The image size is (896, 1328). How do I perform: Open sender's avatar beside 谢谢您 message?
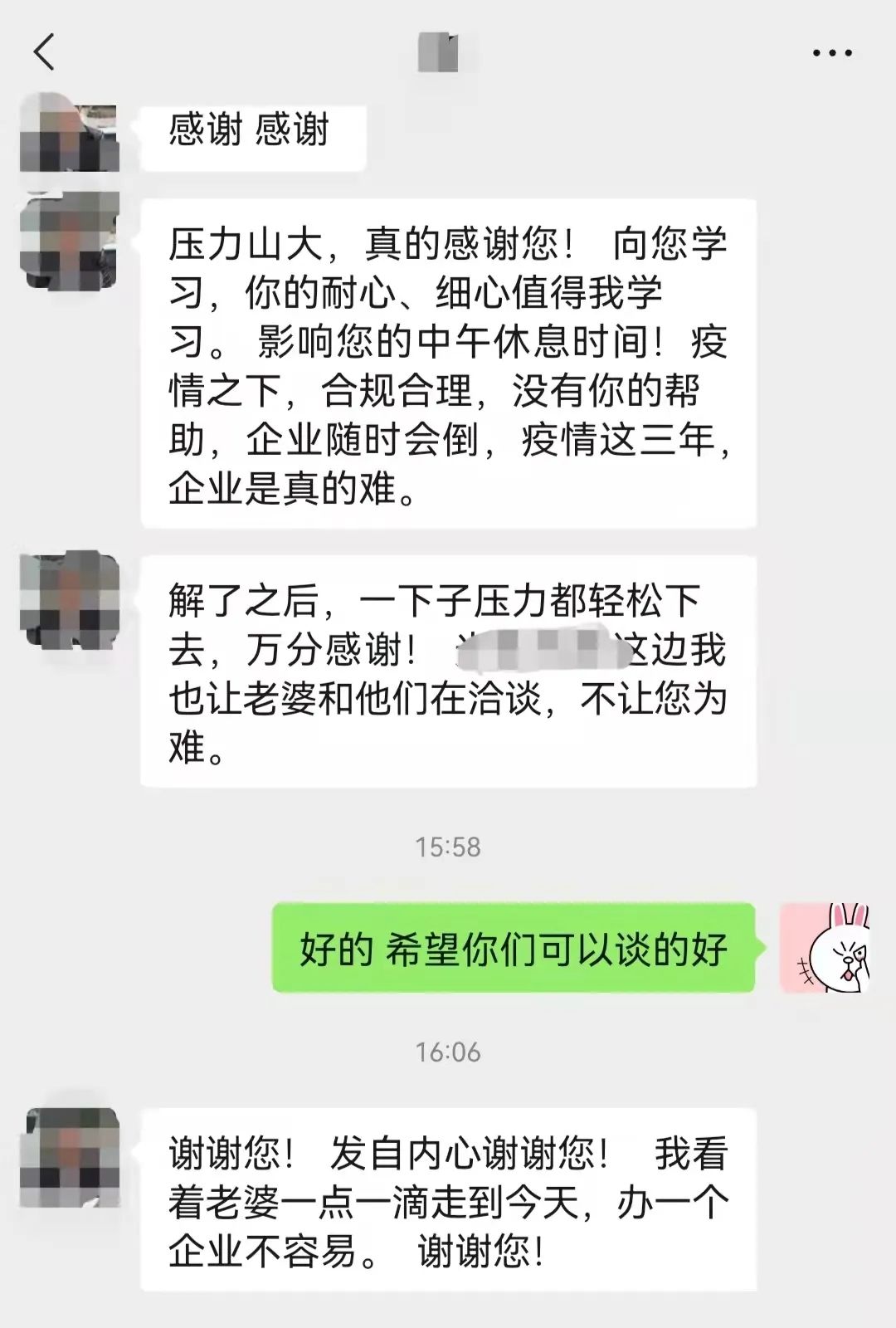point(72,1157)
